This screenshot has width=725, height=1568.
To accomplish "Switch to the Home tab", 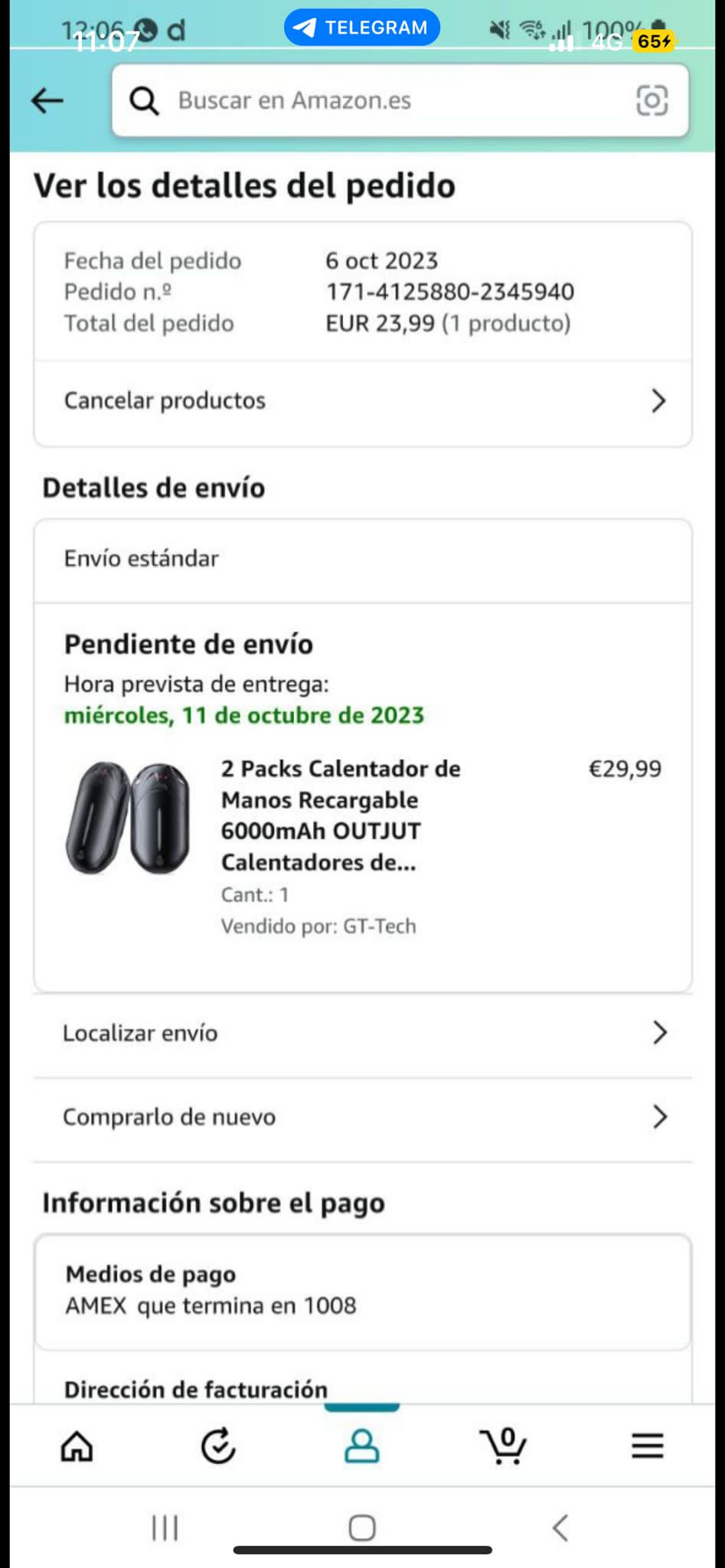I will (x=77, y=1446).
